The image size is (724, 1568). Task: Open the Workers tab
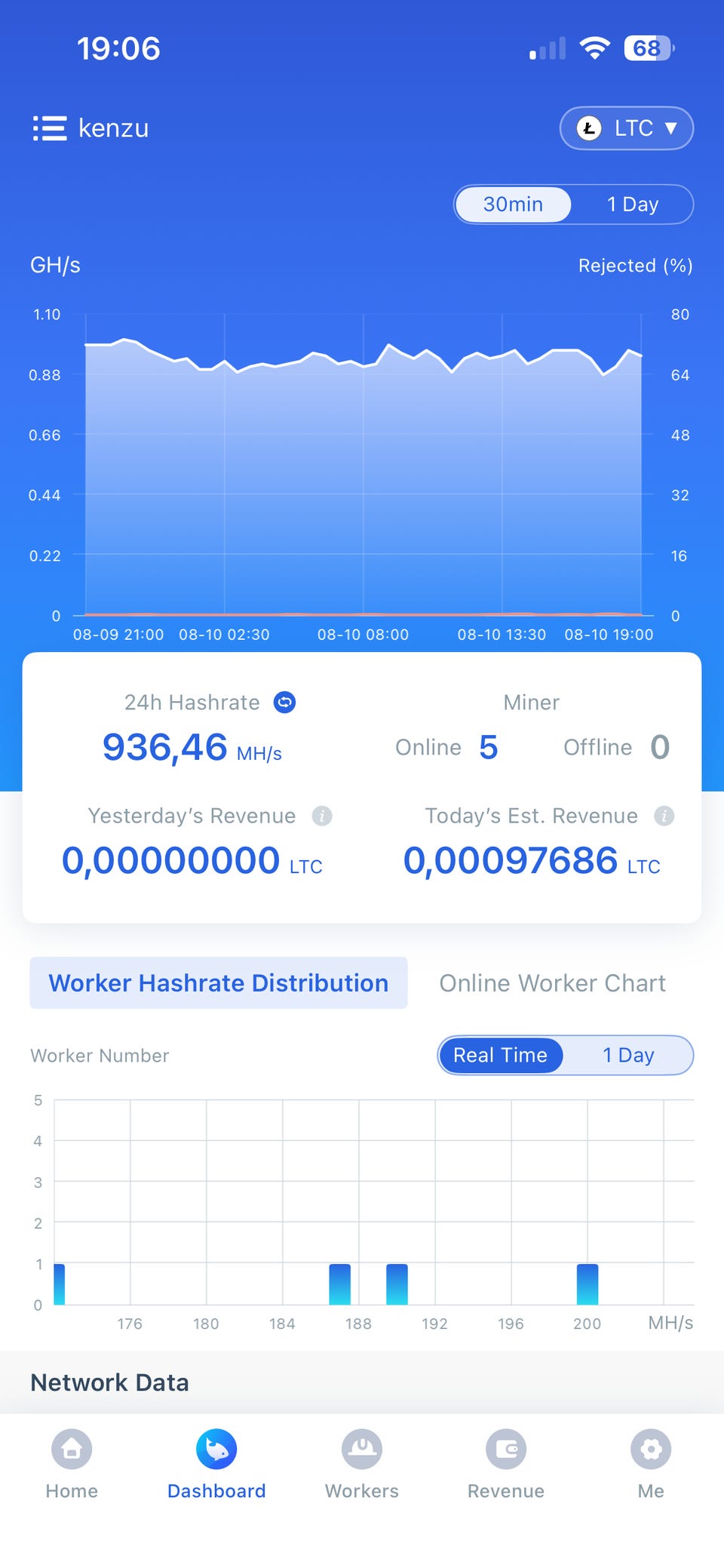pyautogui.click(x=362, y=1464)
